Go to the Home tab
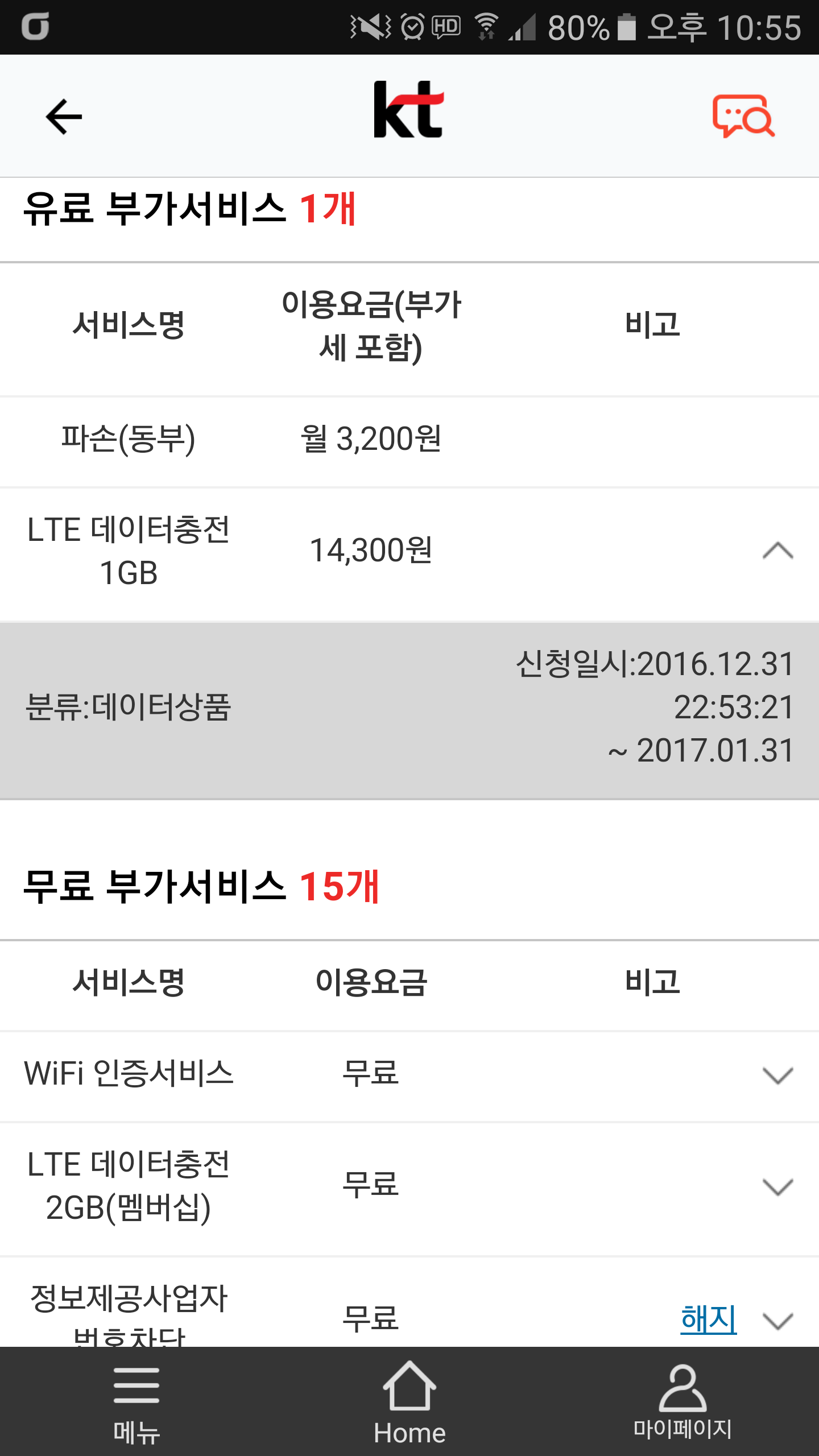 409,1402
